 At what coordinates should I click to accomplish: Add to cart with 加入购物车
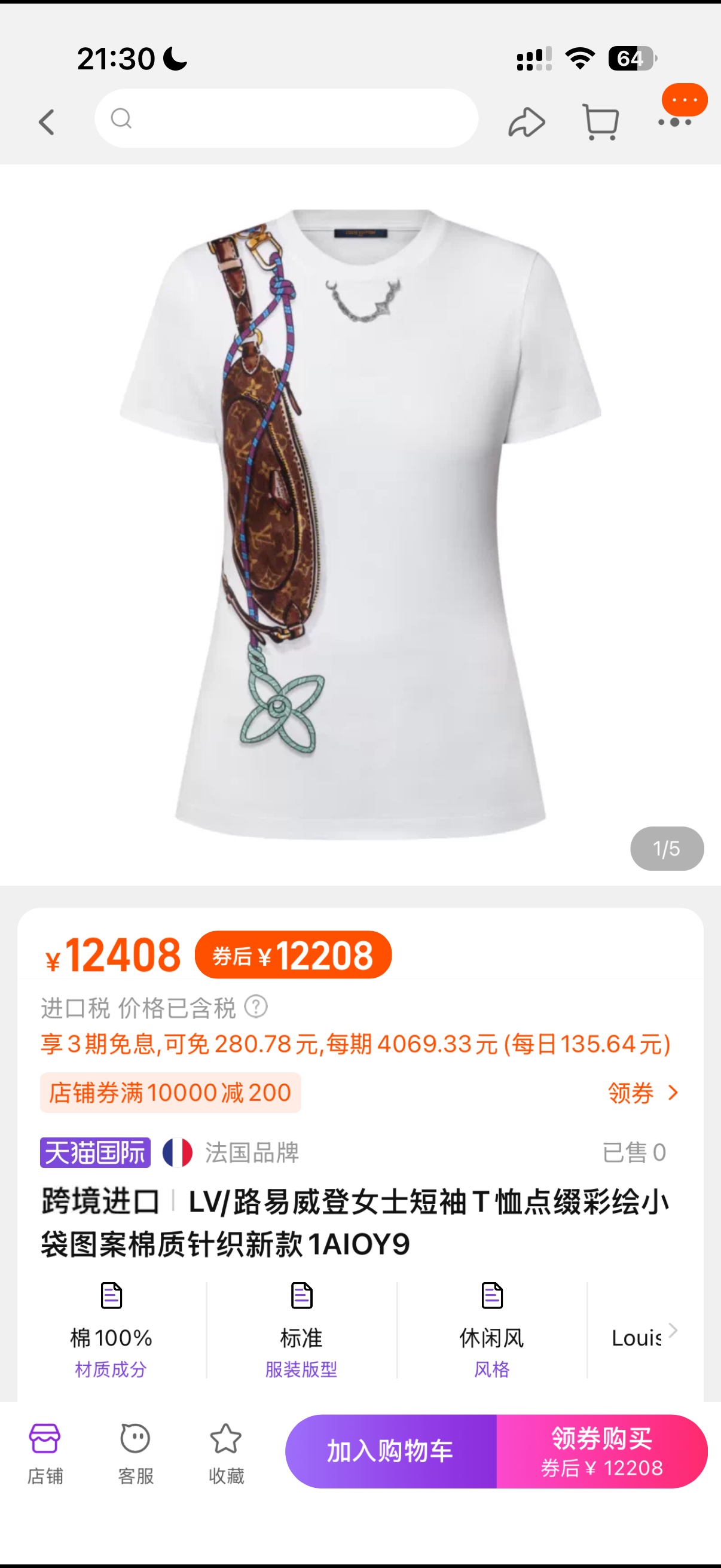[x=390, y=1451]
